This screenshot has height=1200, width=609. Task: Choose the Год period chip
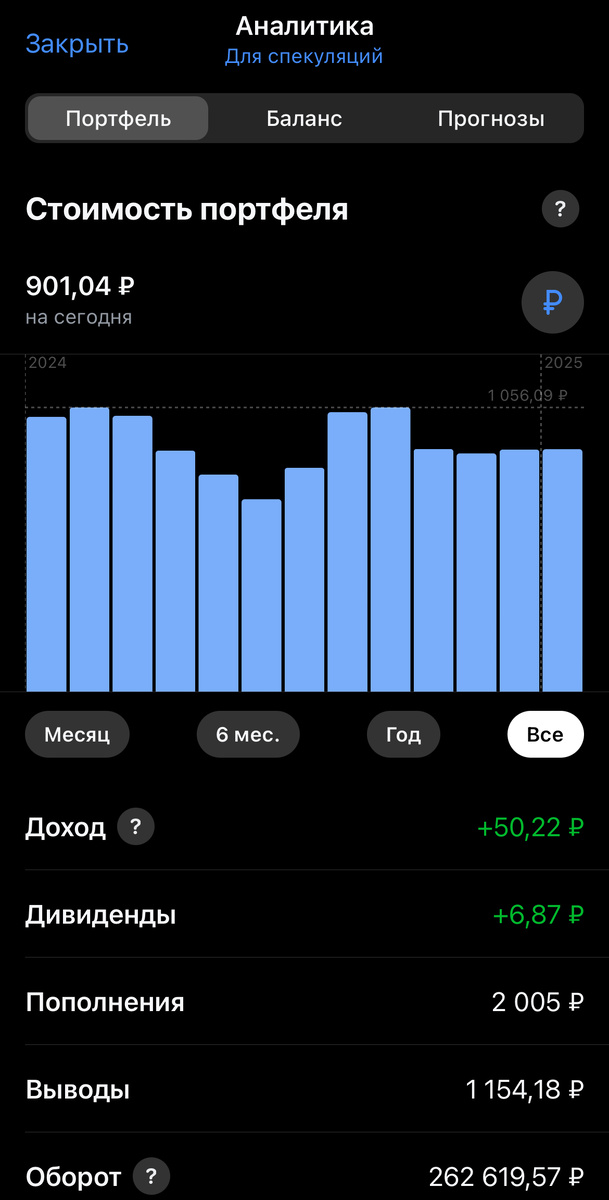coord(403,735)
